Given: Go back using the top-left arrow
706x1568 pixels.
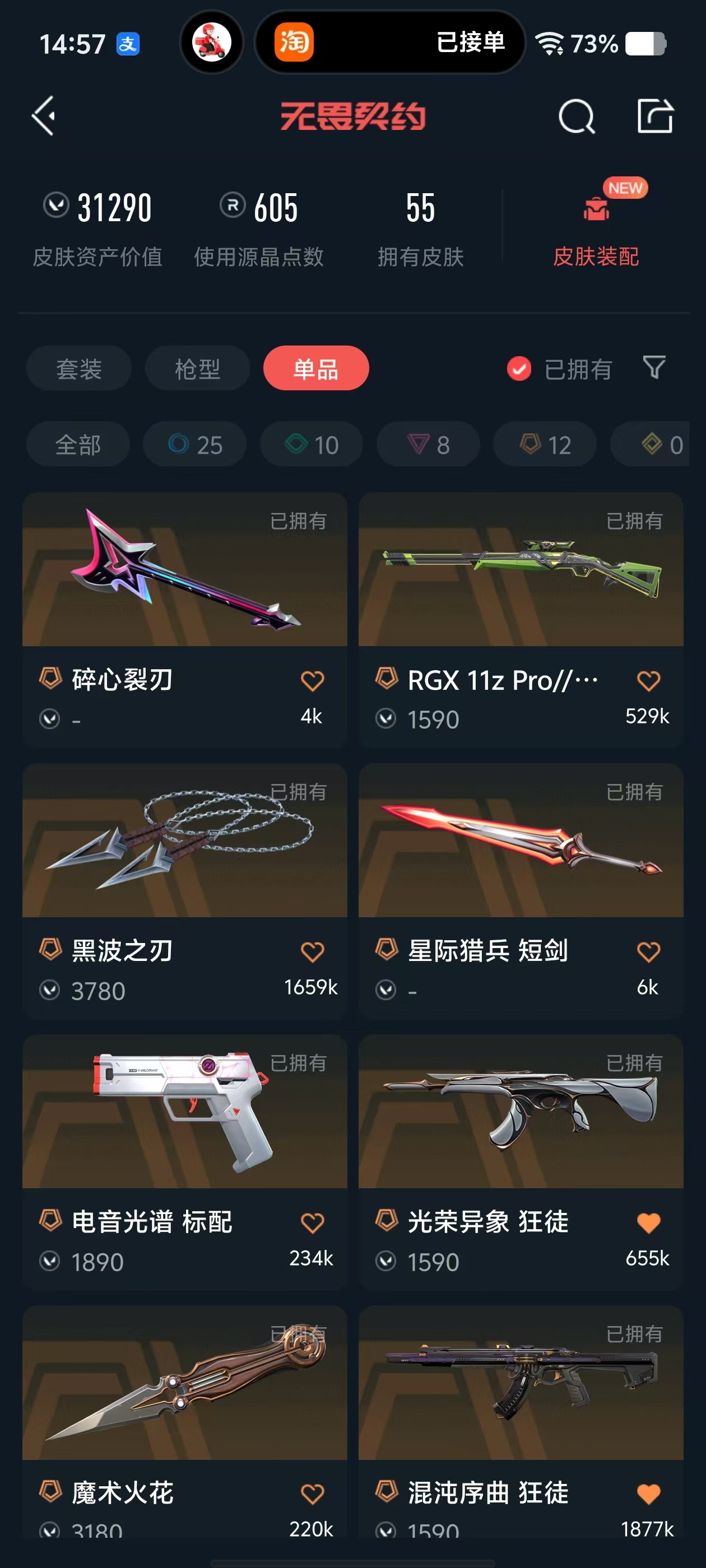Looking at the screenshot, I should tap(44, 116).
